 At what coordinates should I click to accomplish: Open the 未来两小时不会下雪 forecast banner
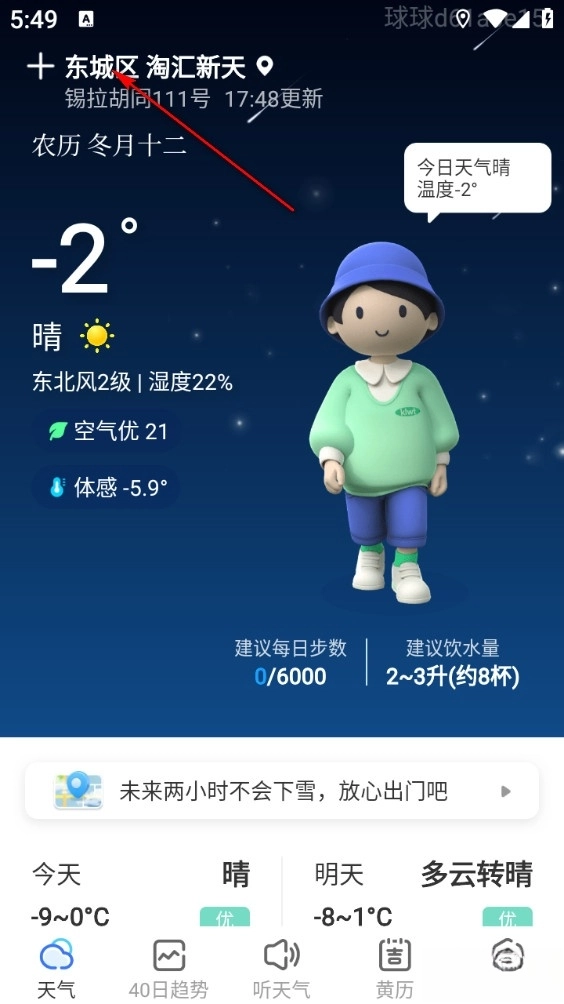282,791
